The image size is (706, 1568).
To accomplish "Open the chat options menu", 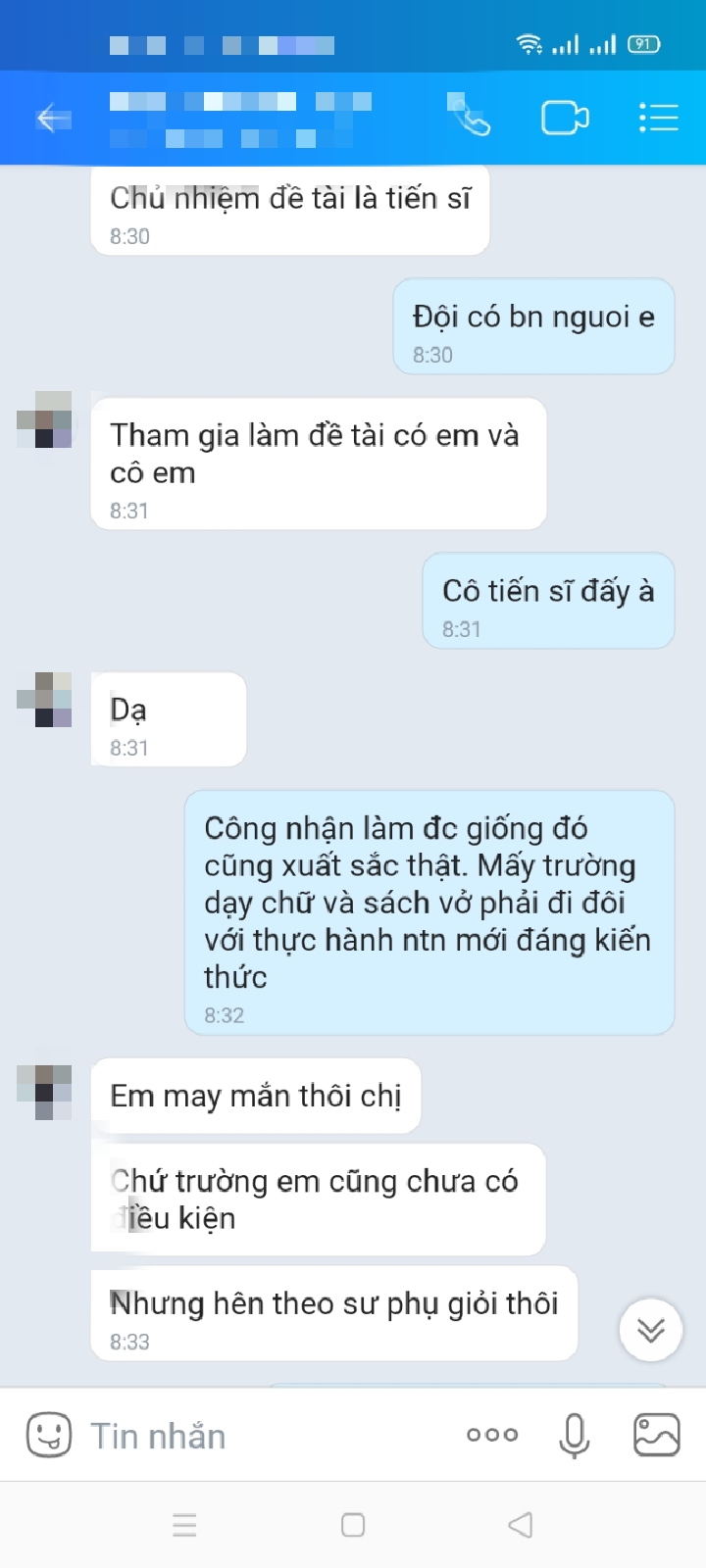I will [658, 118].
